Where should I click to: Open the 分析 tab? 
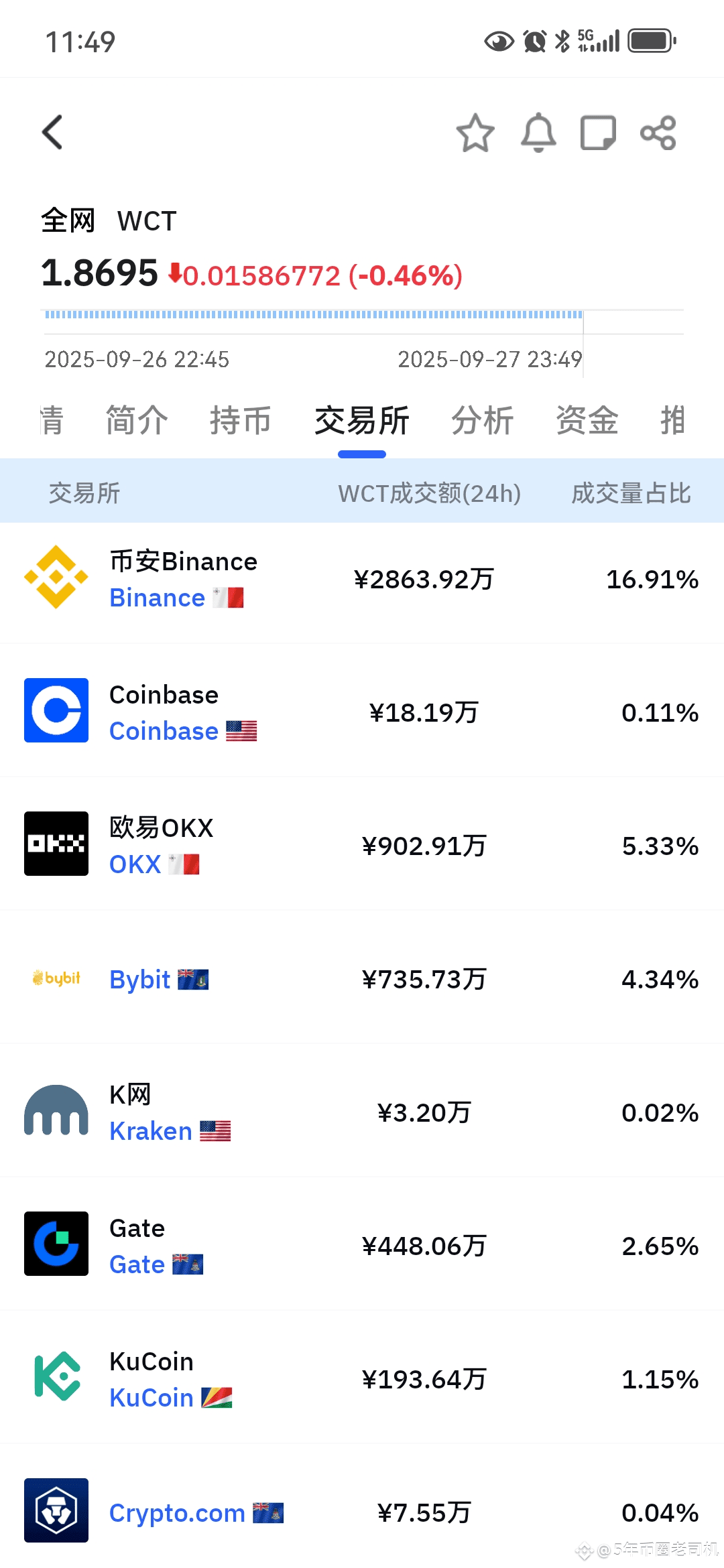click(483, 421)
